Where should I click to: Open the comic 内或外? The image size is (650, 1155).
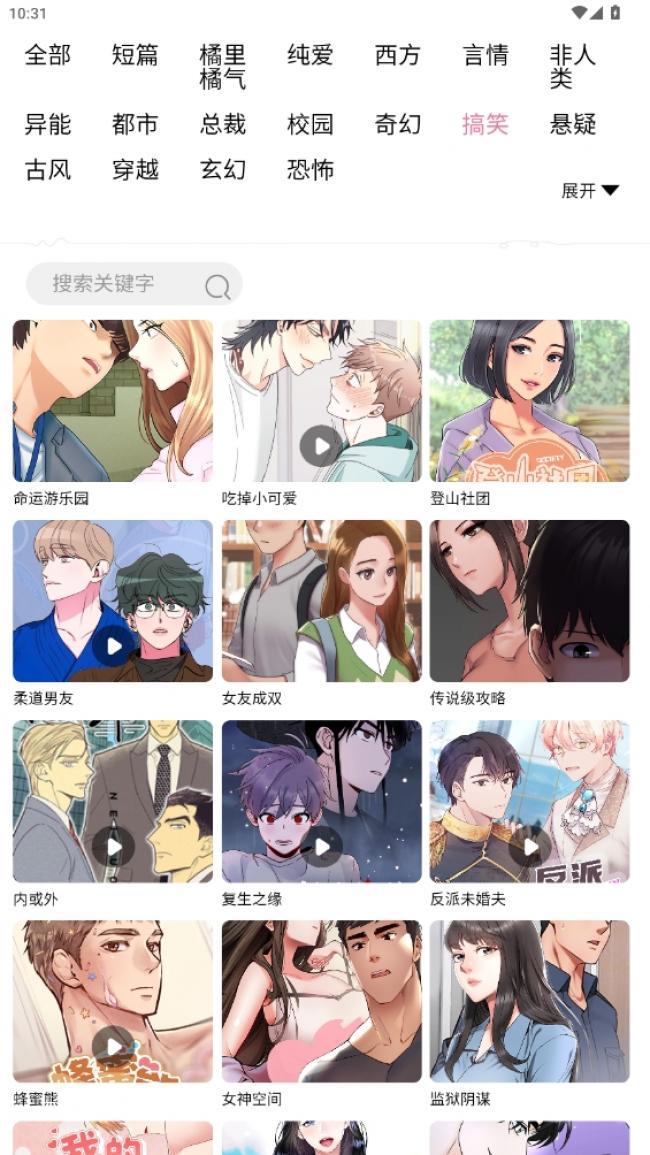click(112, 802)
